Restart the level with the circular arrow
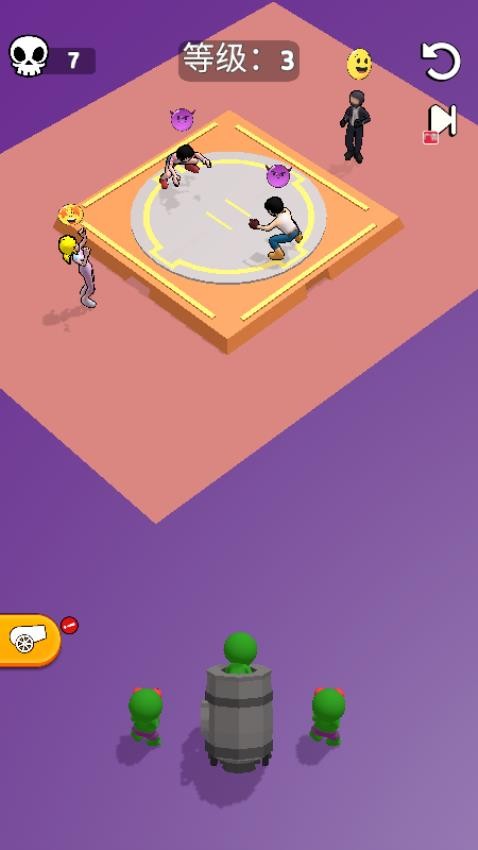 [x=441, y=61]
